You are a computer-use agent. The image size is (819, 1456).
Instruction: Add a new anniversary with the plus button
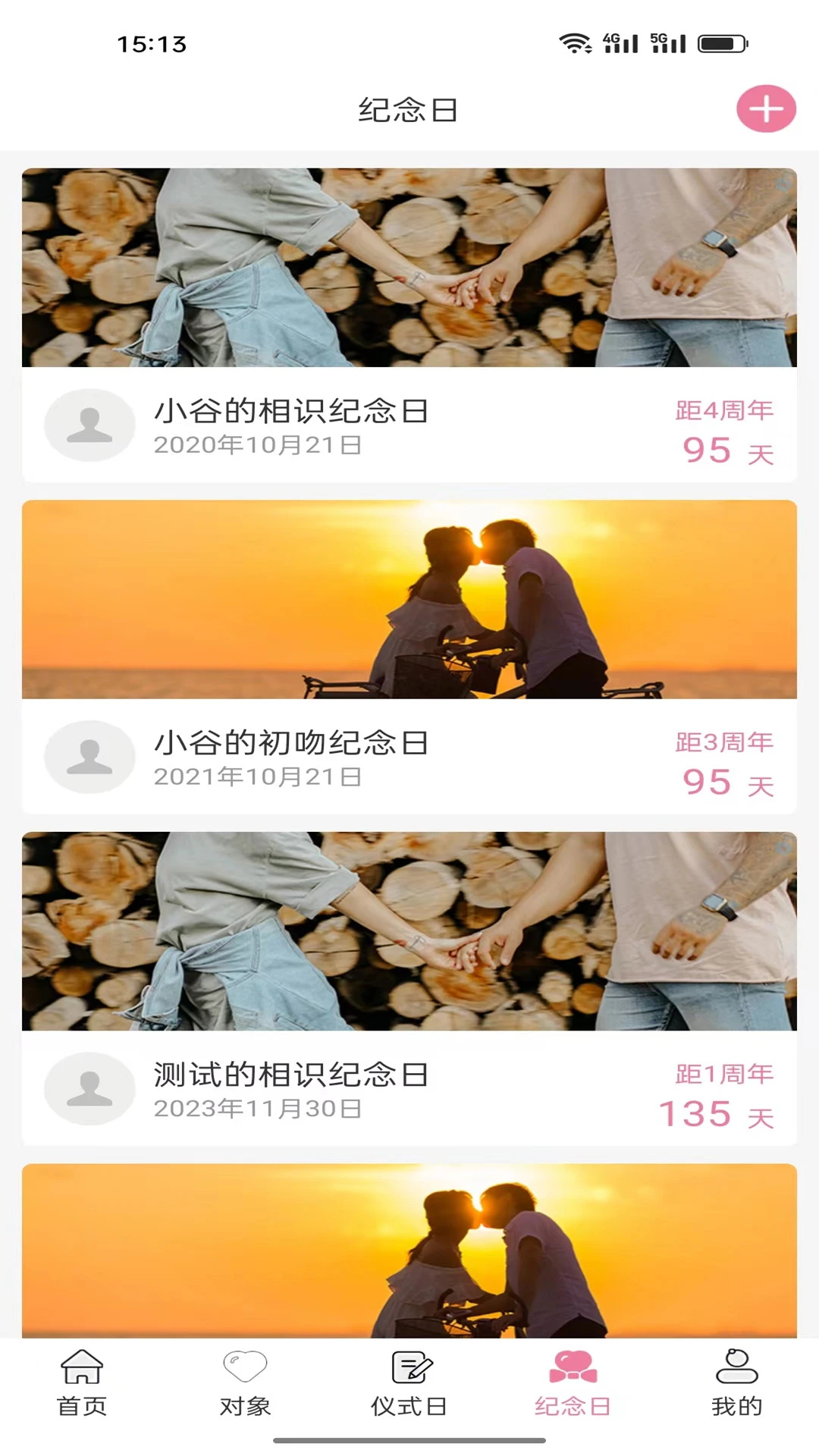(x=766, y=109)
